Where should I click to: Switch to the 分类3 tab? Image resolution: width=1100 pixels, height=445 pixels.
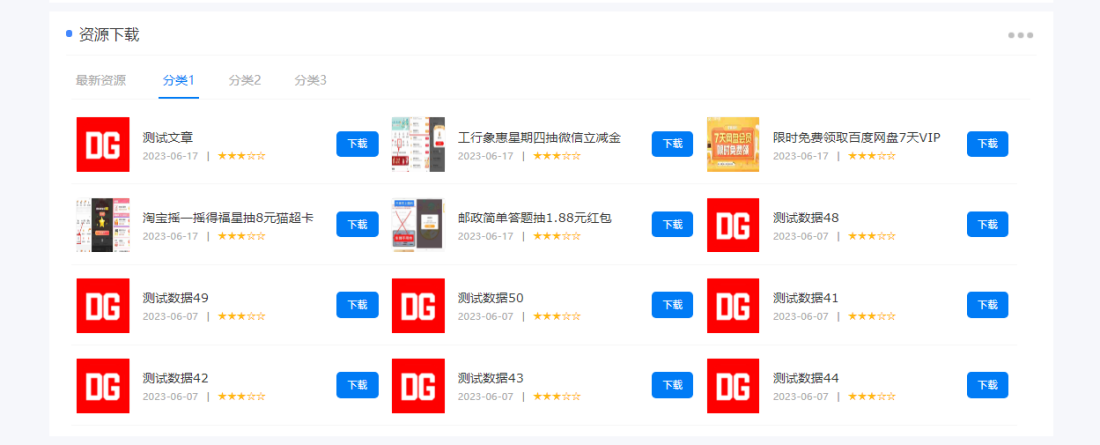click(310, 80)
